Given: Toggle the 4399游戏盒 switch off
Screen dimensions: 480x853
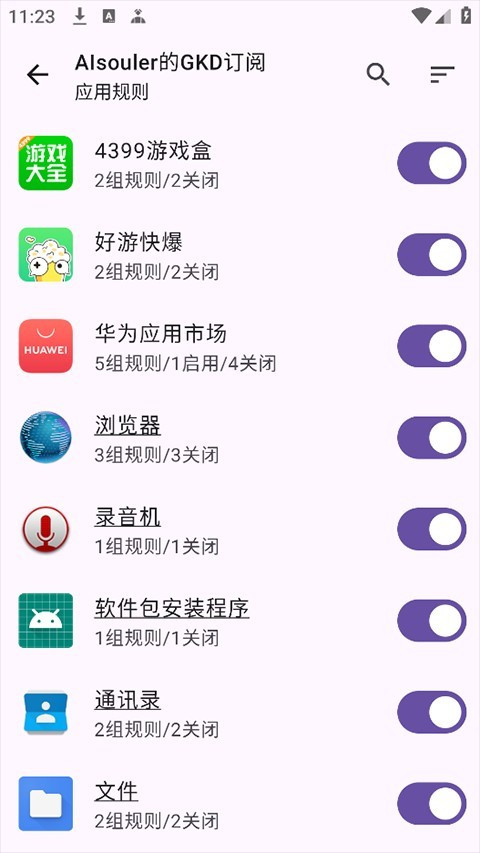Looking at the screenshot, I should tap(432, 163).
